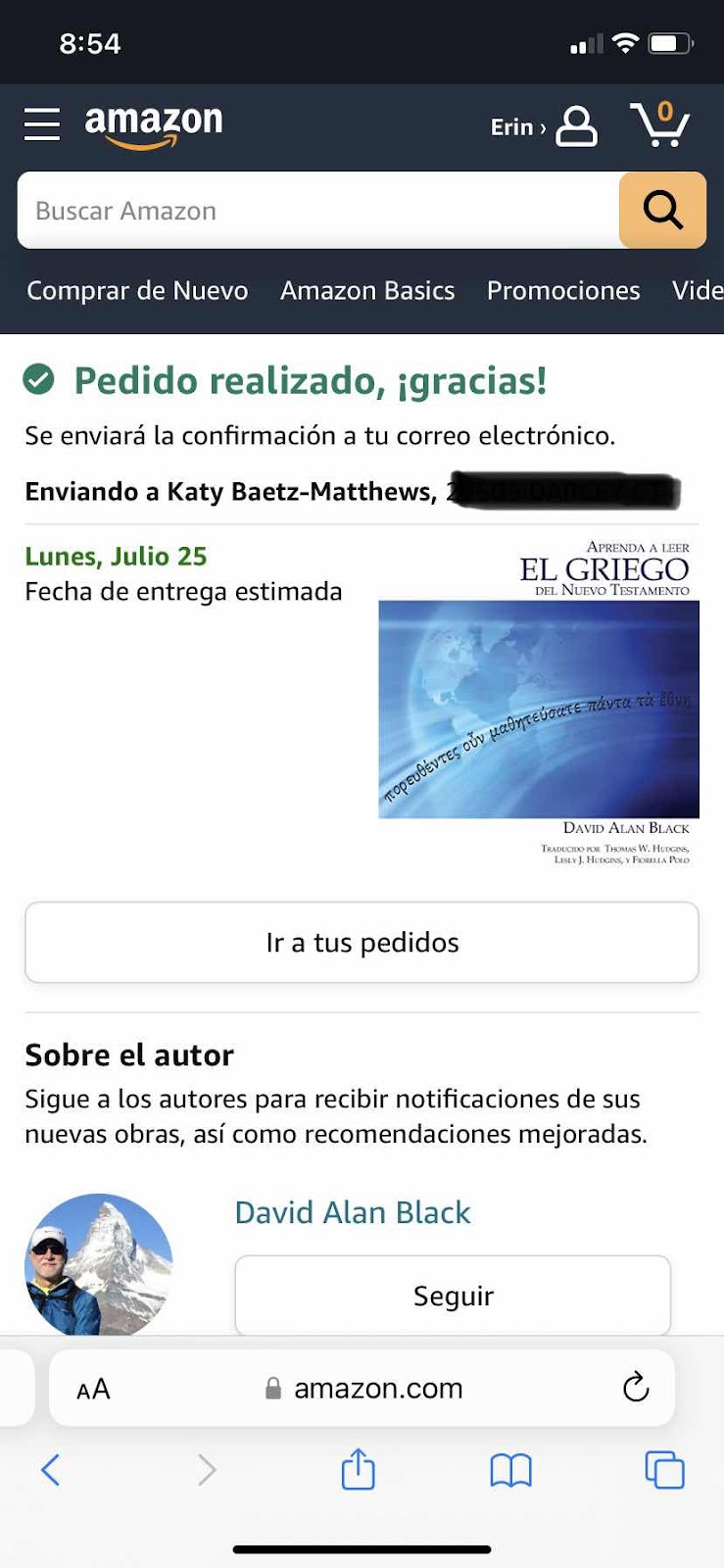Share this page
This screenshot has width=724, height=1568.
click(358, 1470)
